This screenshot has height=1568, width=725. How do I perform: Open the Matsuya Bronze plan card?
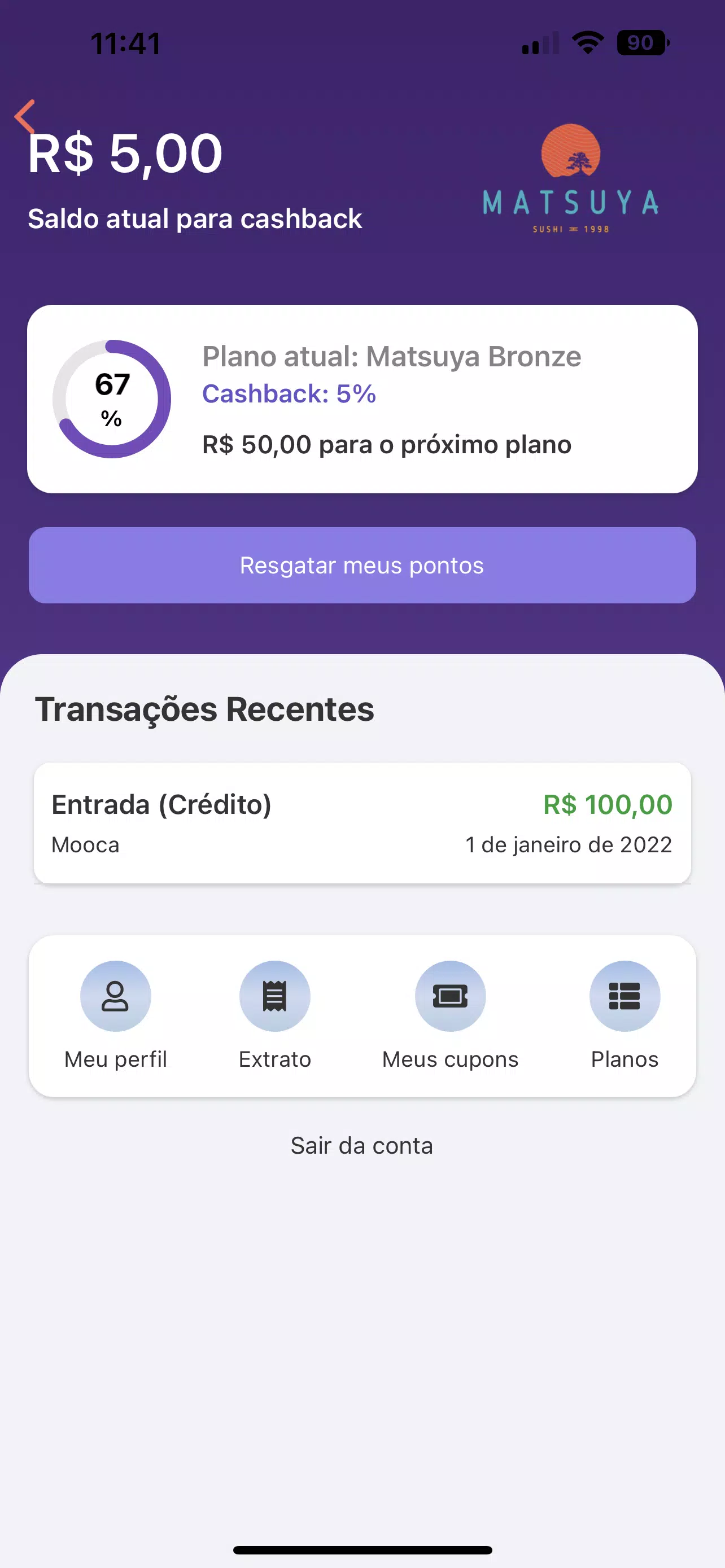[362, 398]
